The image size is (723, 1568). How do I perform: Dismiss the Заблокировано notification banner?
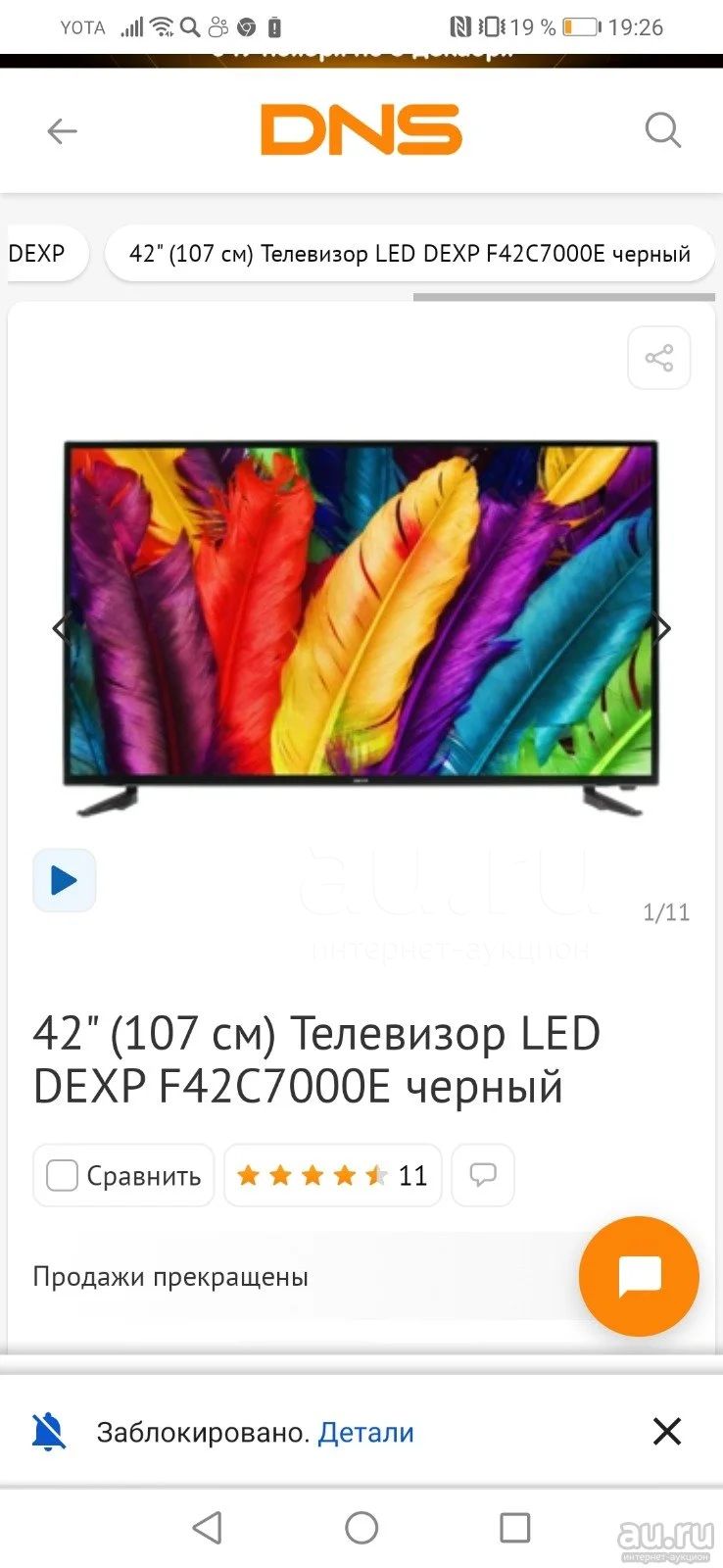tap(667, 1432)
